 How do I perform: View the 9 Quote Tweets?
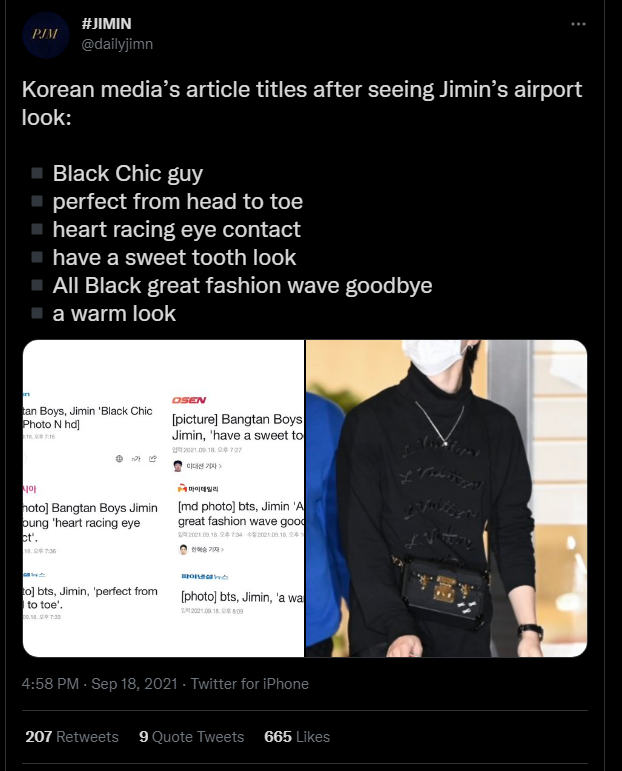[191, 737]
